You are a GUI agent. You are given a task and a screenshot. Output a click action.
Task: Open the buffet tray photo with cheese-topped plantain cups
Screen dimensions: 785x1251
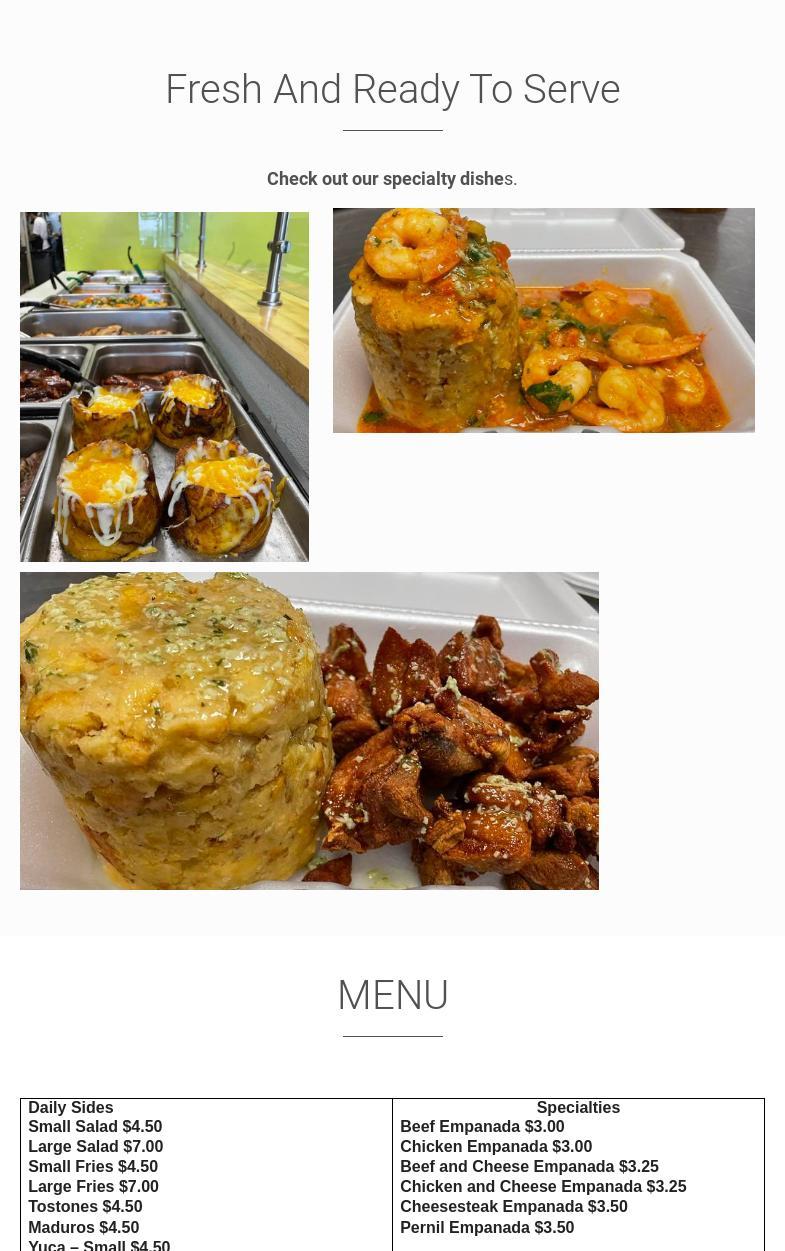point(164,386)
